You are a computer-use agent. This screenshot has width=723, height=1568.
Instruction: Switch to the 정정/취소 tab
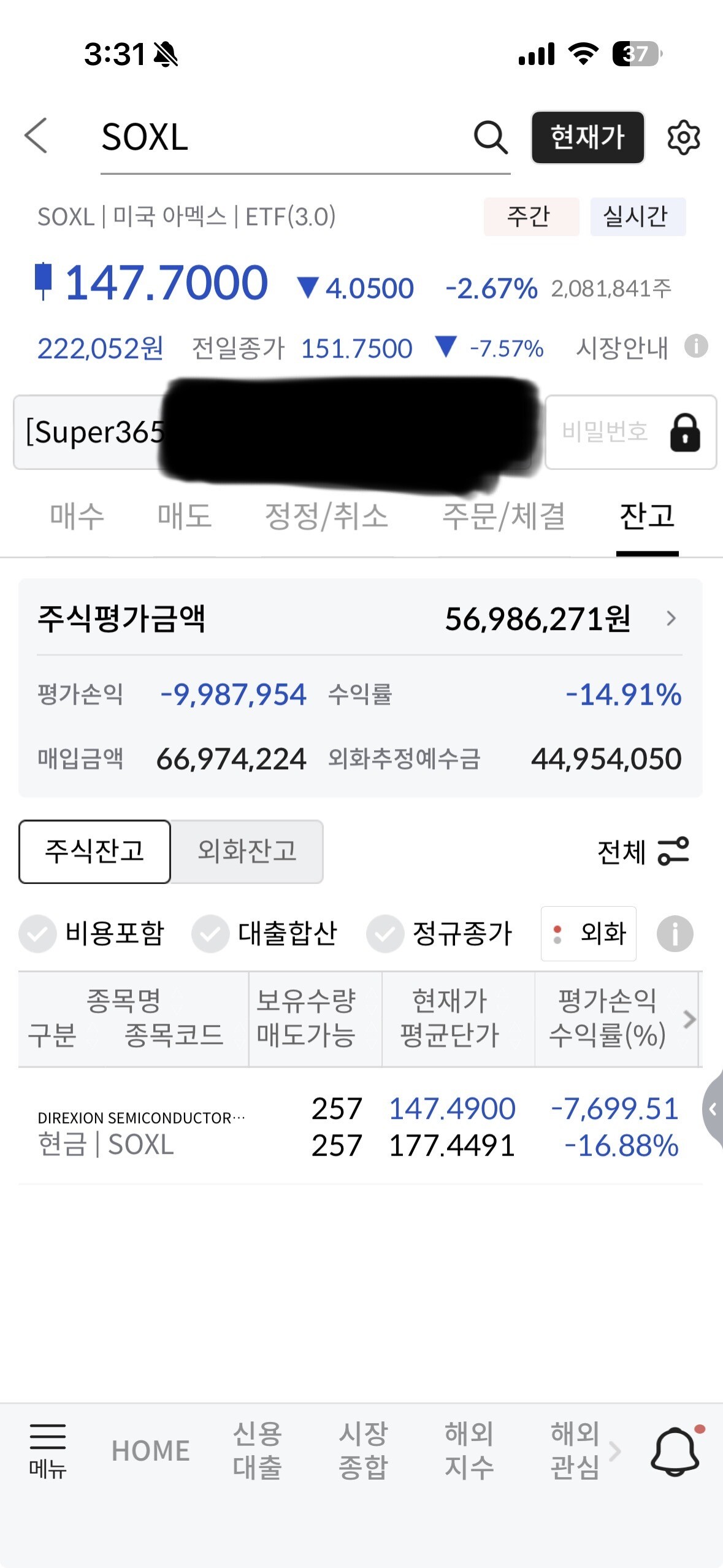click(x=326, y=516)
